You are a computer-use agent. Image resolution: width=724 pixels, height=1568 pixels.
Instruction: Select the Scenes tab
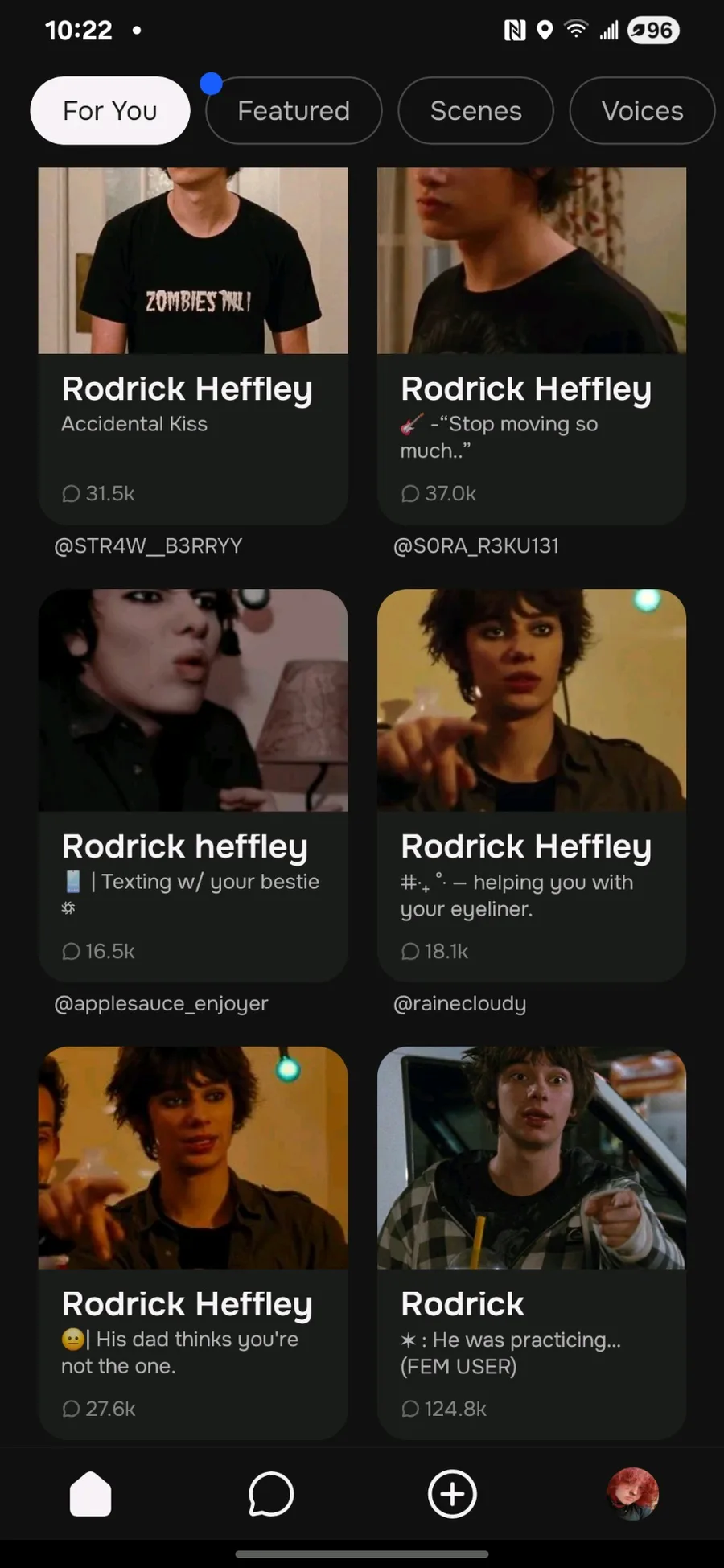(475, 111)
